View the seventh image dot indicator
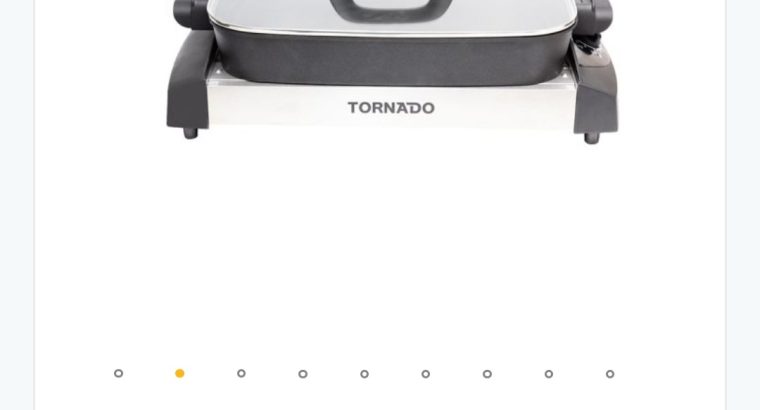This screenshot has height=410, width=760. click(x=487, y=373)
